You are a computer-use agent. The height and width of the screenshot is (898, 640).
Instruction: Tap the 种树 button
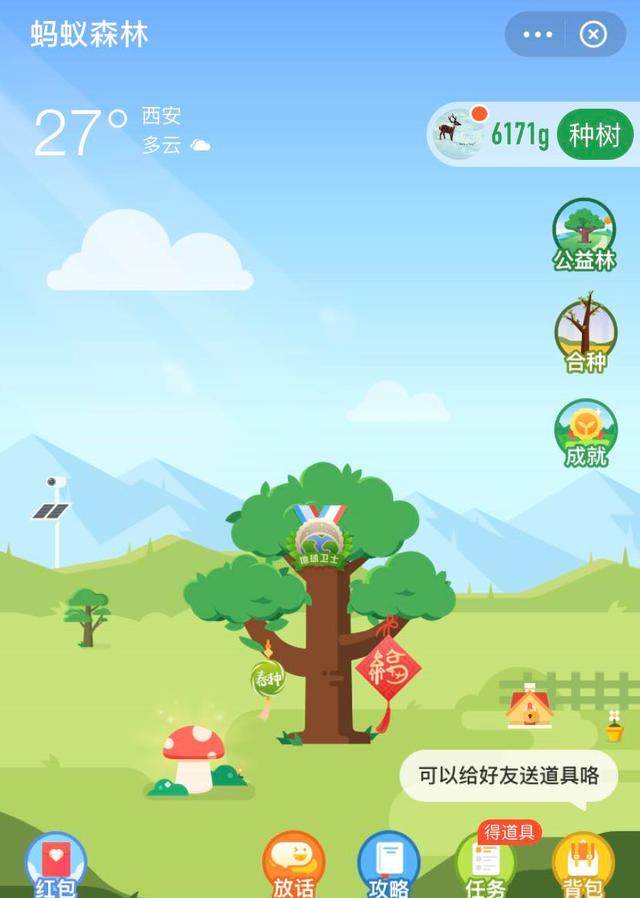[x=595, y=135]
